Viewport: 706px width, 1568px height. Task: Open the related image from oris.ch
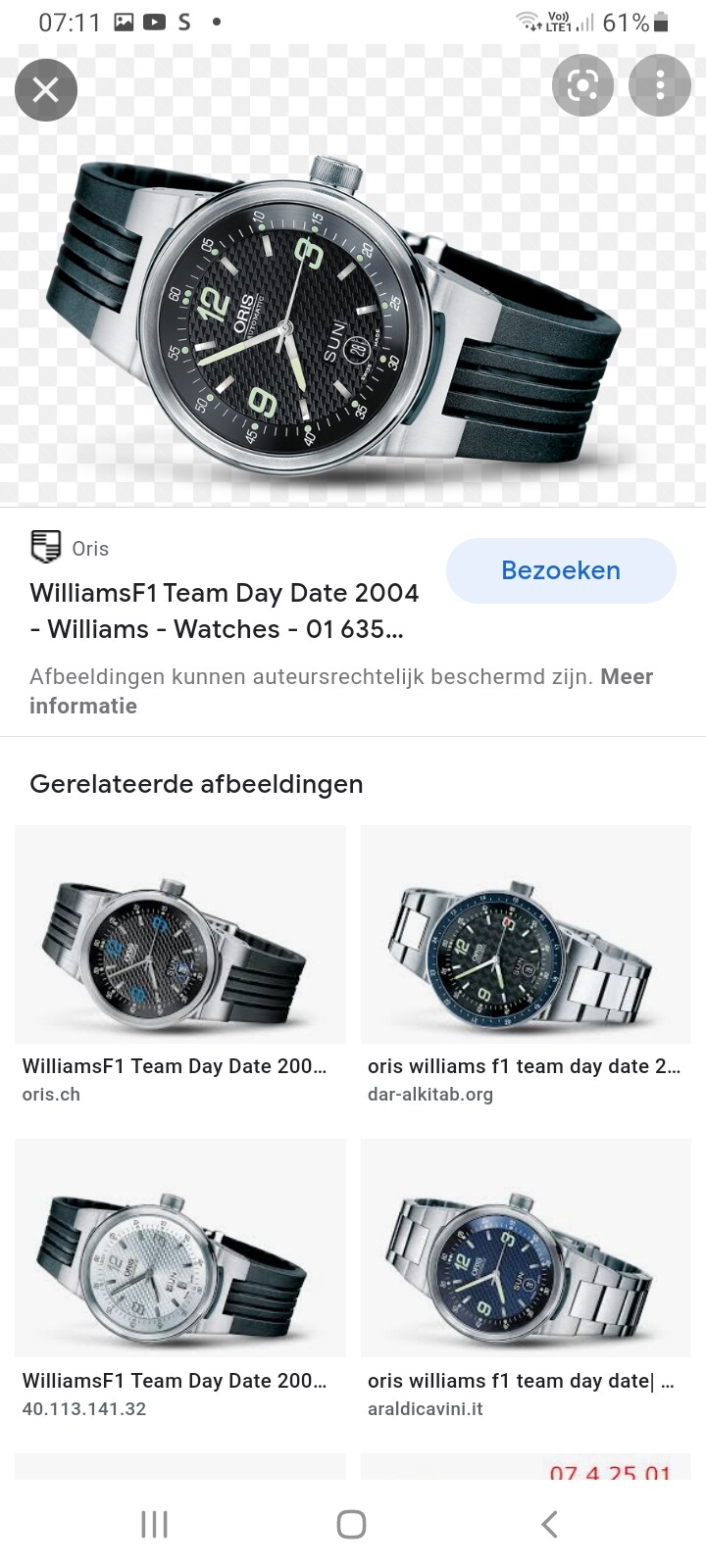(x=180, y=934)
